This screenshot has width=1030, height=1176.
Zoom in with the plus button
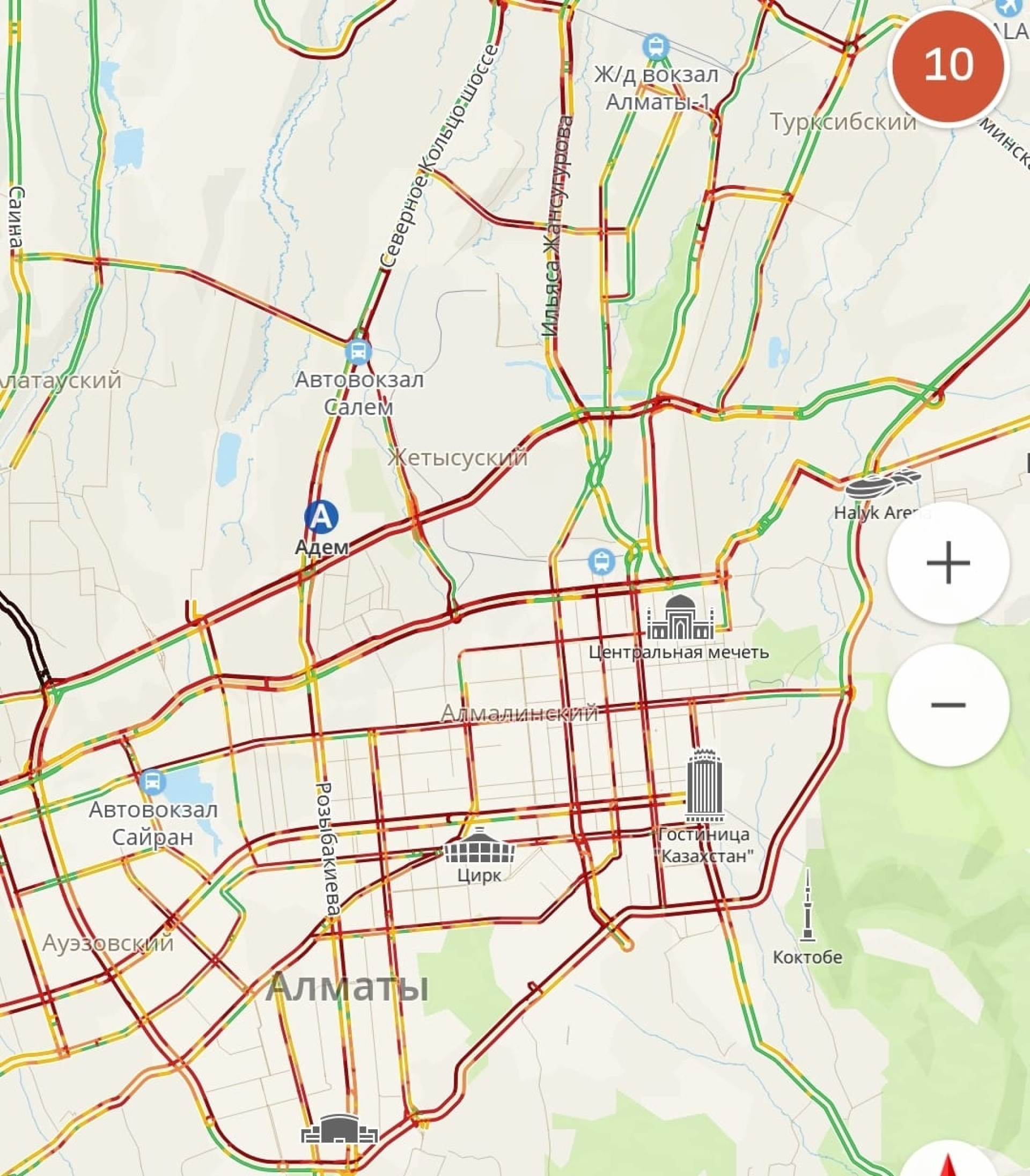pyautogui.click(x=948, y=562)
